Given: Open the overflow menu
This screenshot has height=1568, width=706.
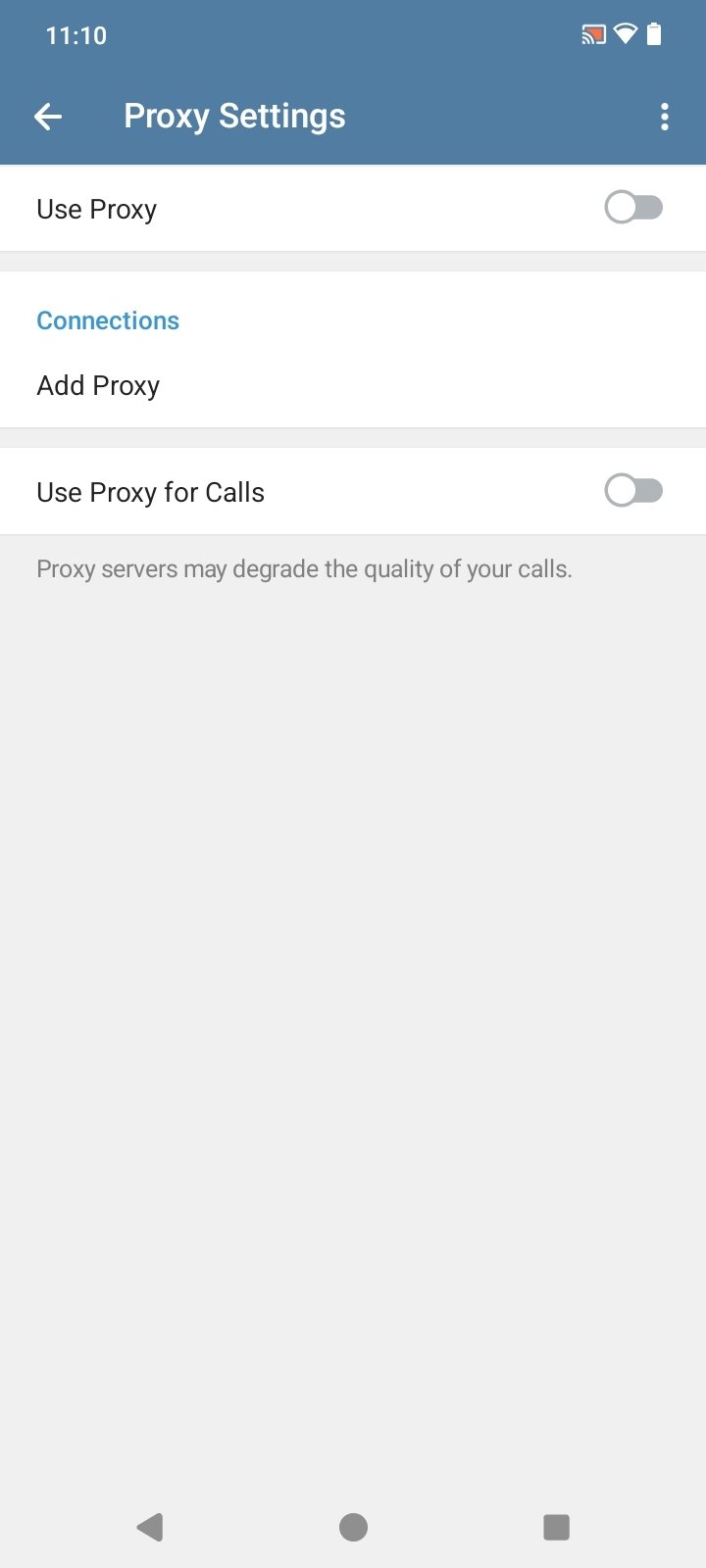Looking at the screenshot, I should click(x=664, y=117).
